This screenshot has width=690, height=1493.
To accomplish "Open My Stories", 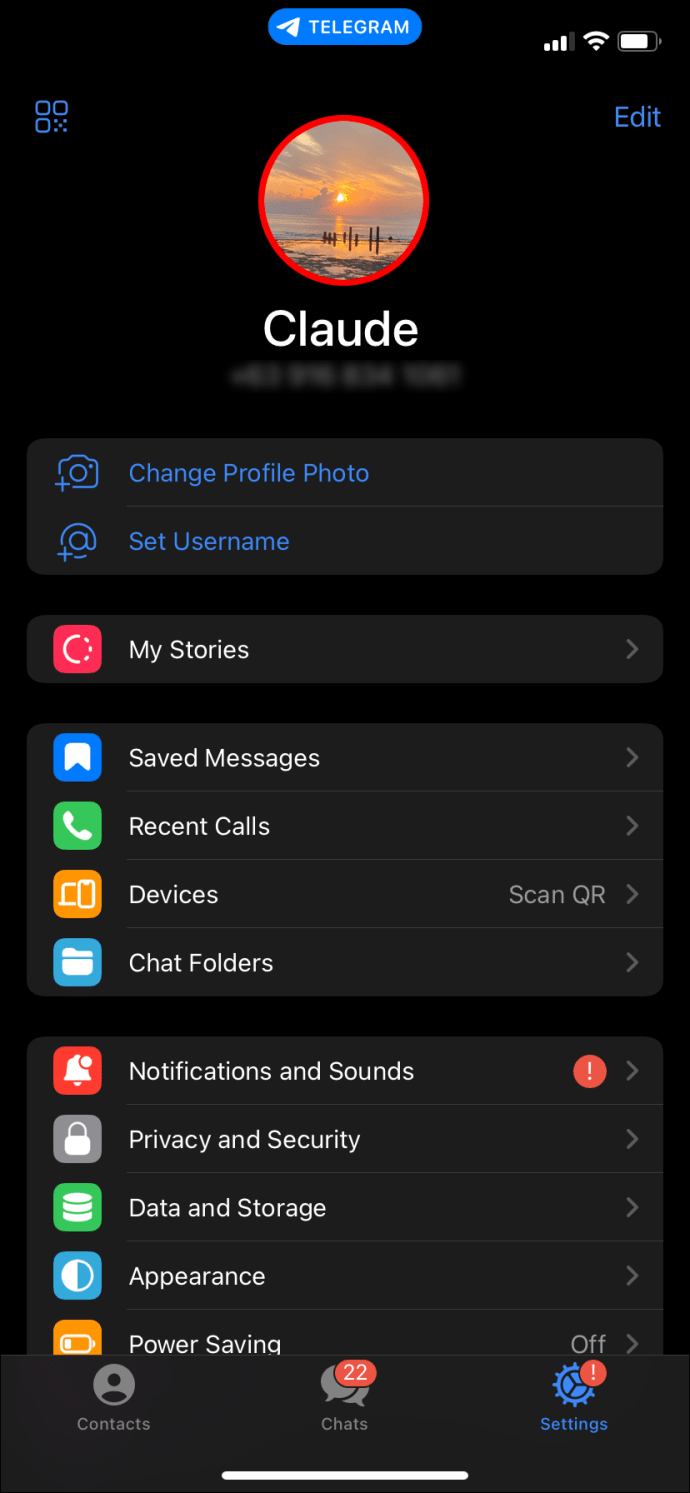I will coord(344,650).
